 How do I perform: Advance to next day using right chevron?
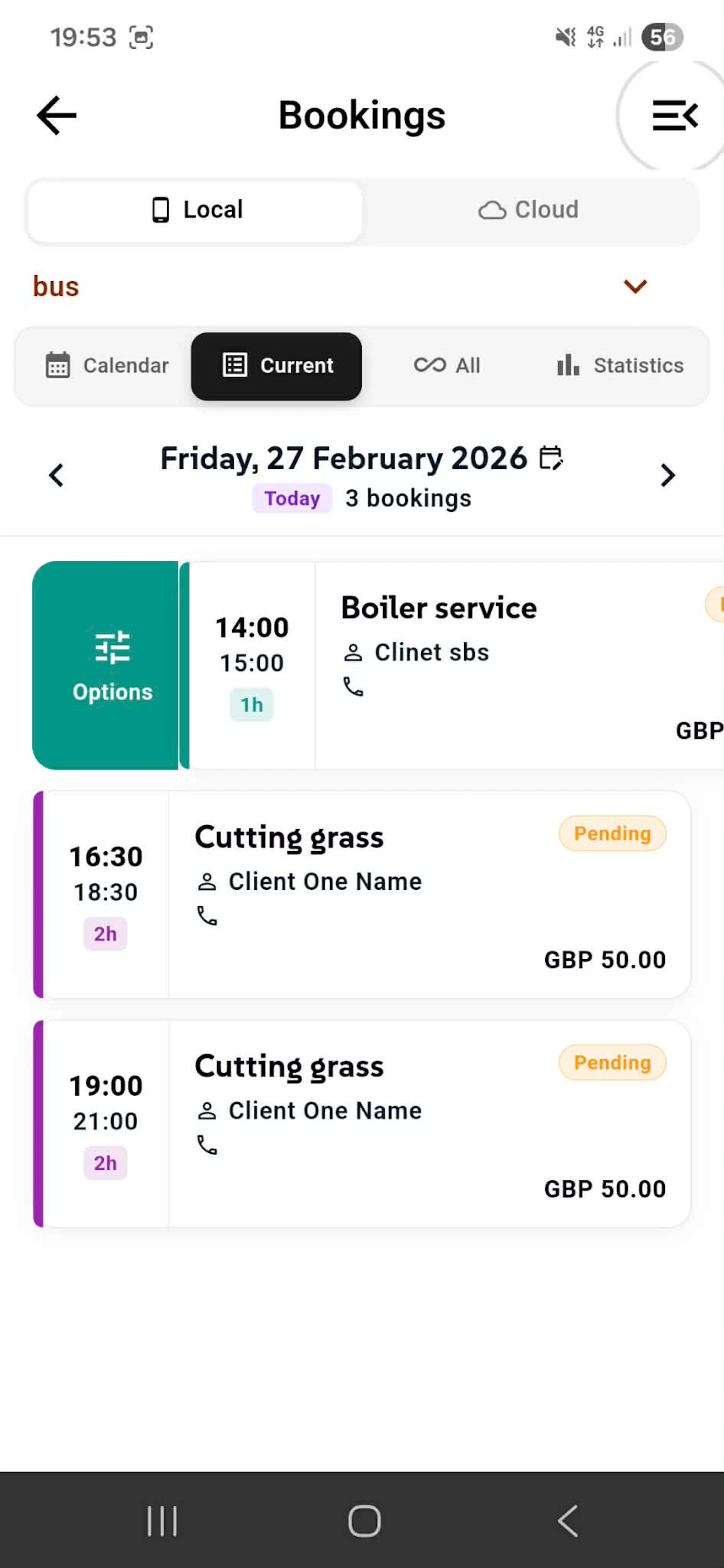(x=667, y=475)
